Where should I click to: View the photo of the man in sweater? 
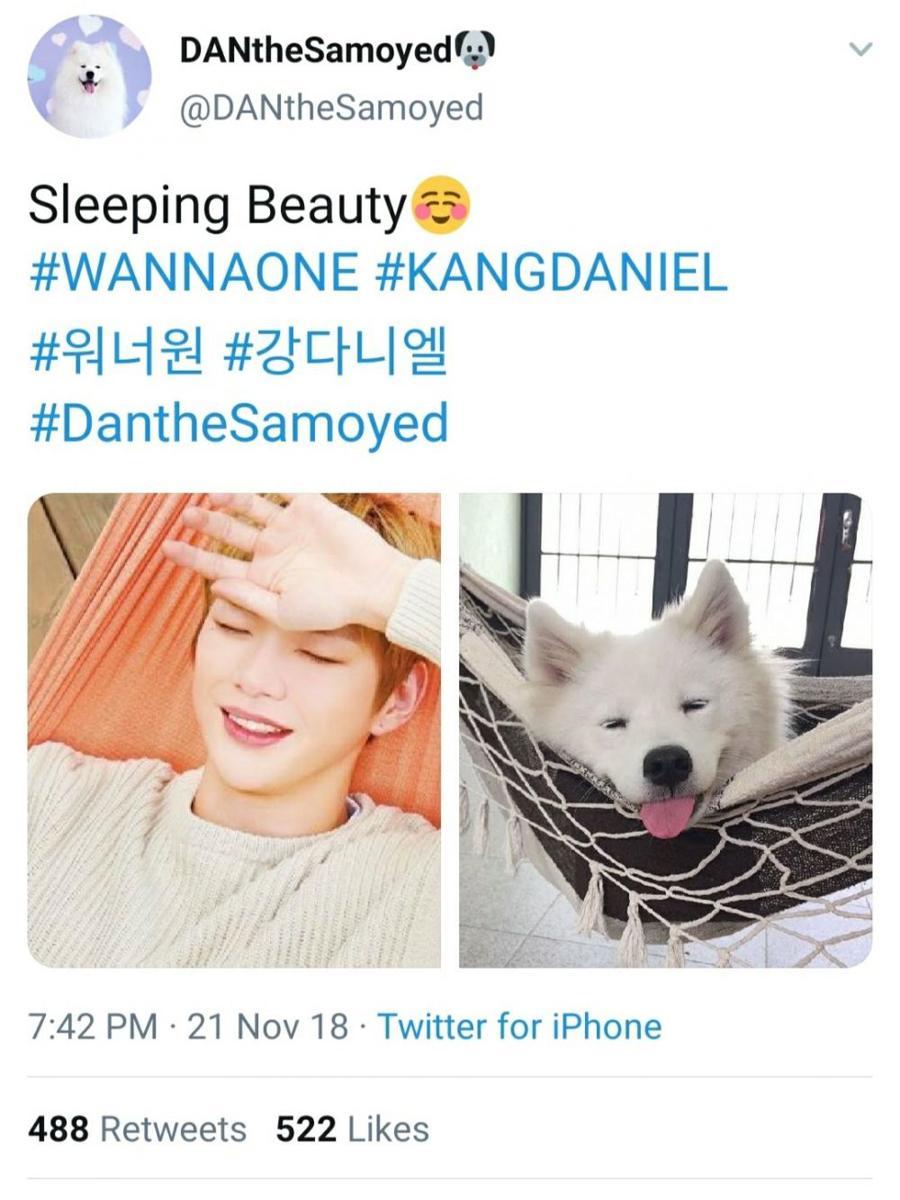coord(234,730)
